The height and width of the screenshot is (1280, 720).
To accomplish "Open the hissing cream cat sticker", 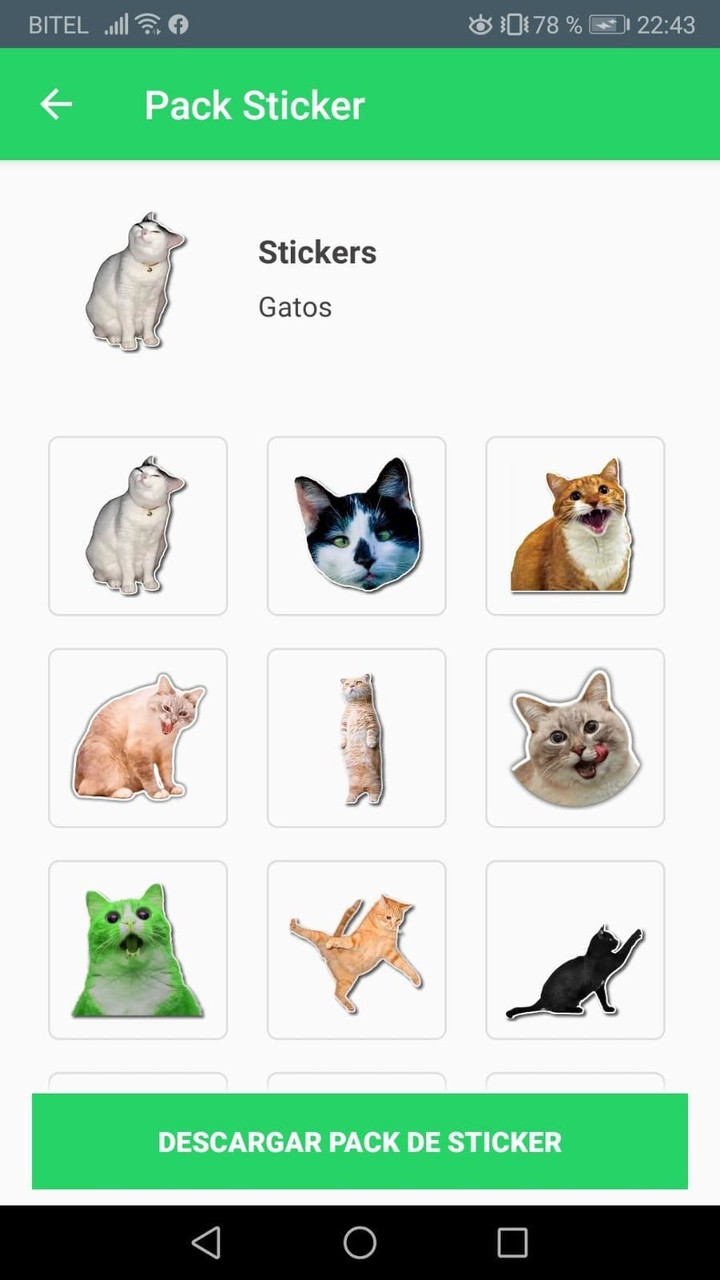I will [x=138, y=737].
